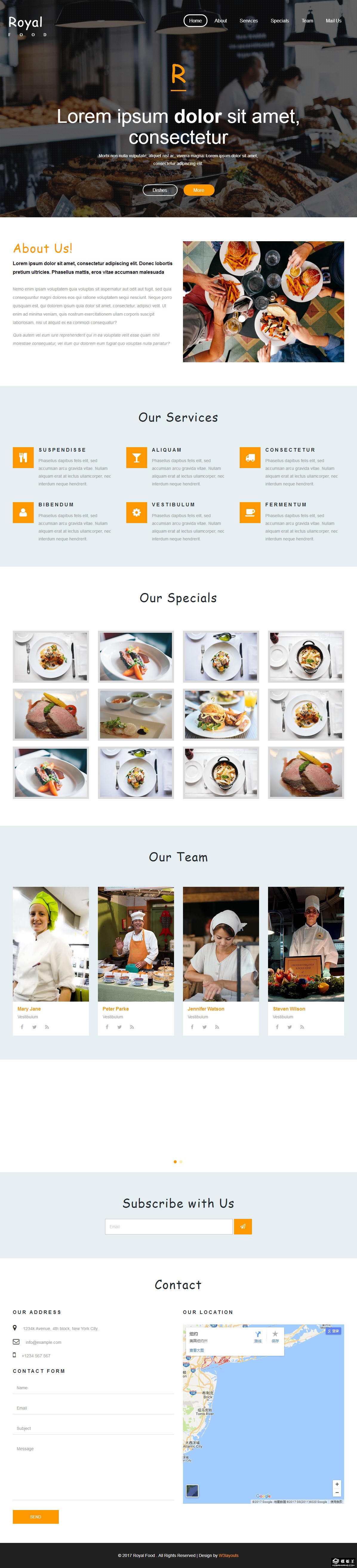Open Mary Jane's Facebook icon
This screenshot has height=1568, width=357.
click(22, 1027)
